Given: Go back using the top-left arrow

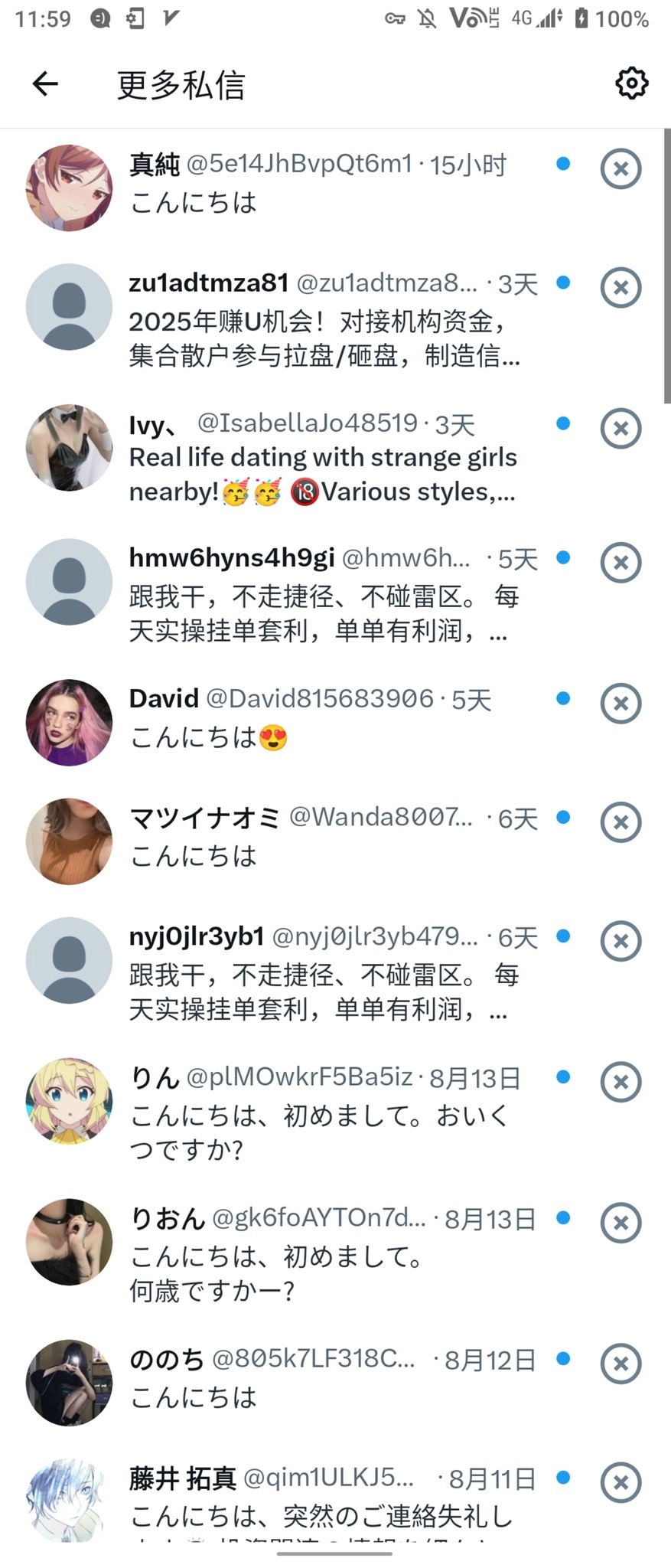Looking at the screenshot, I should click(45, 83).
